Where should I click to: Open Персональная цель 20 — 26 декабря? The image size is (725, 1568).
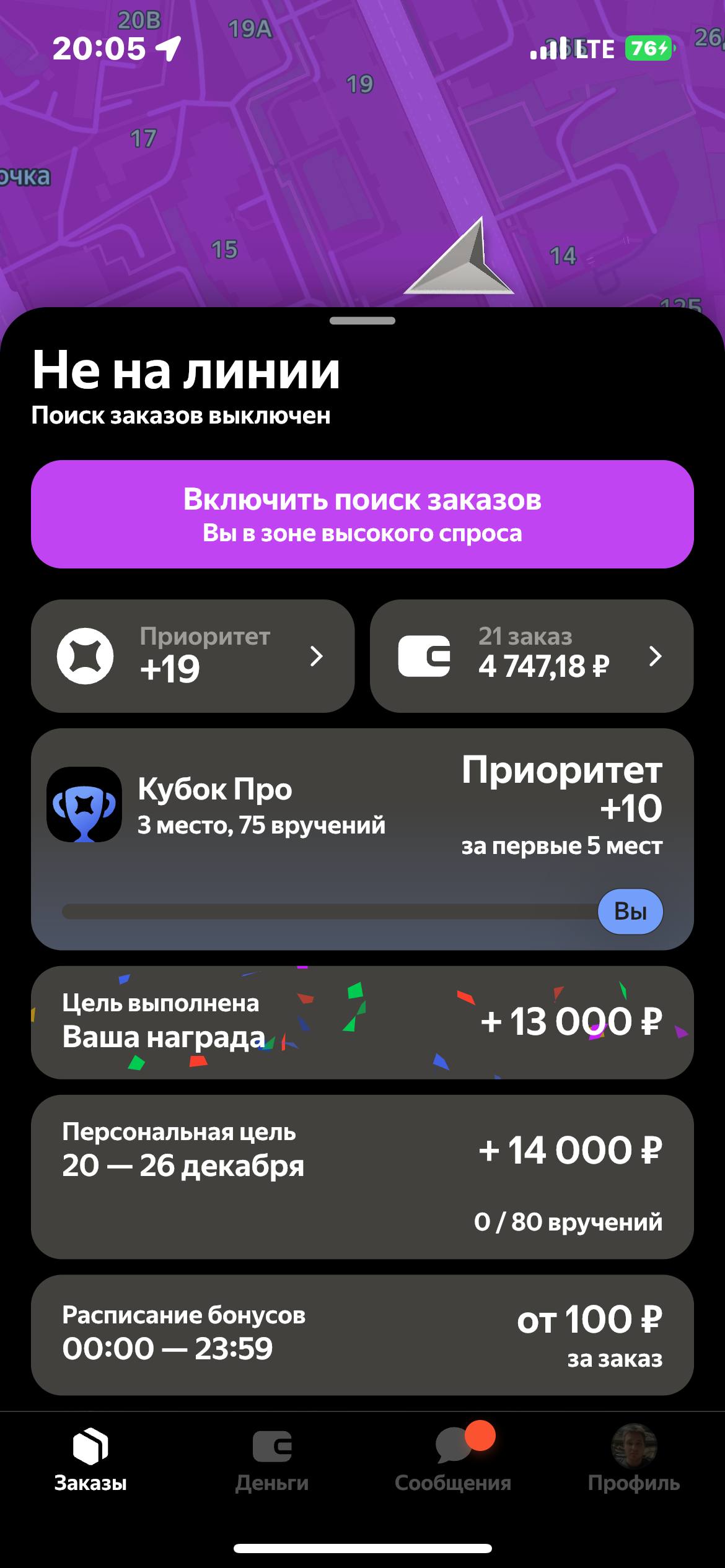coord(362,1177)
